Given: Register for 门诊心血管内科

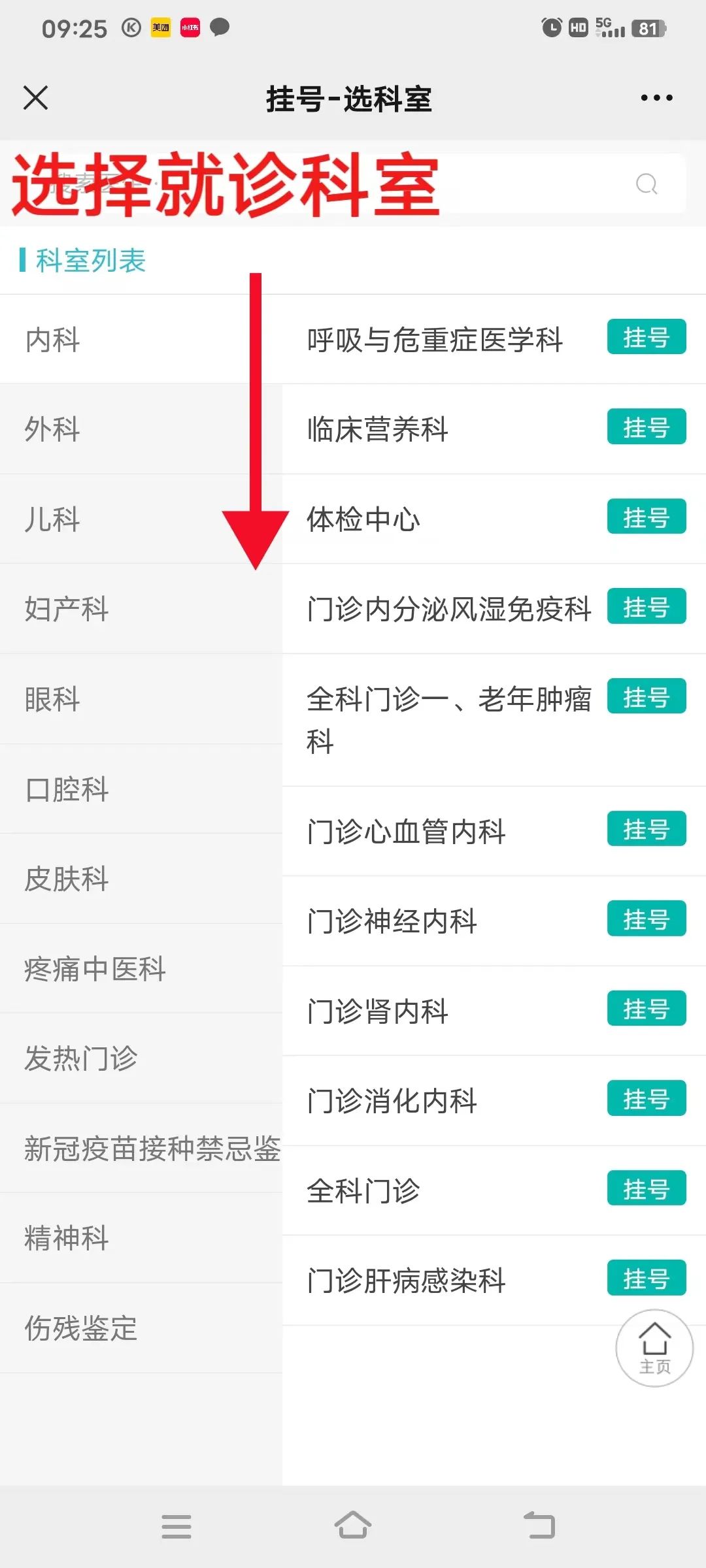Looking at the screenshot, I should [x=646, y=829].
